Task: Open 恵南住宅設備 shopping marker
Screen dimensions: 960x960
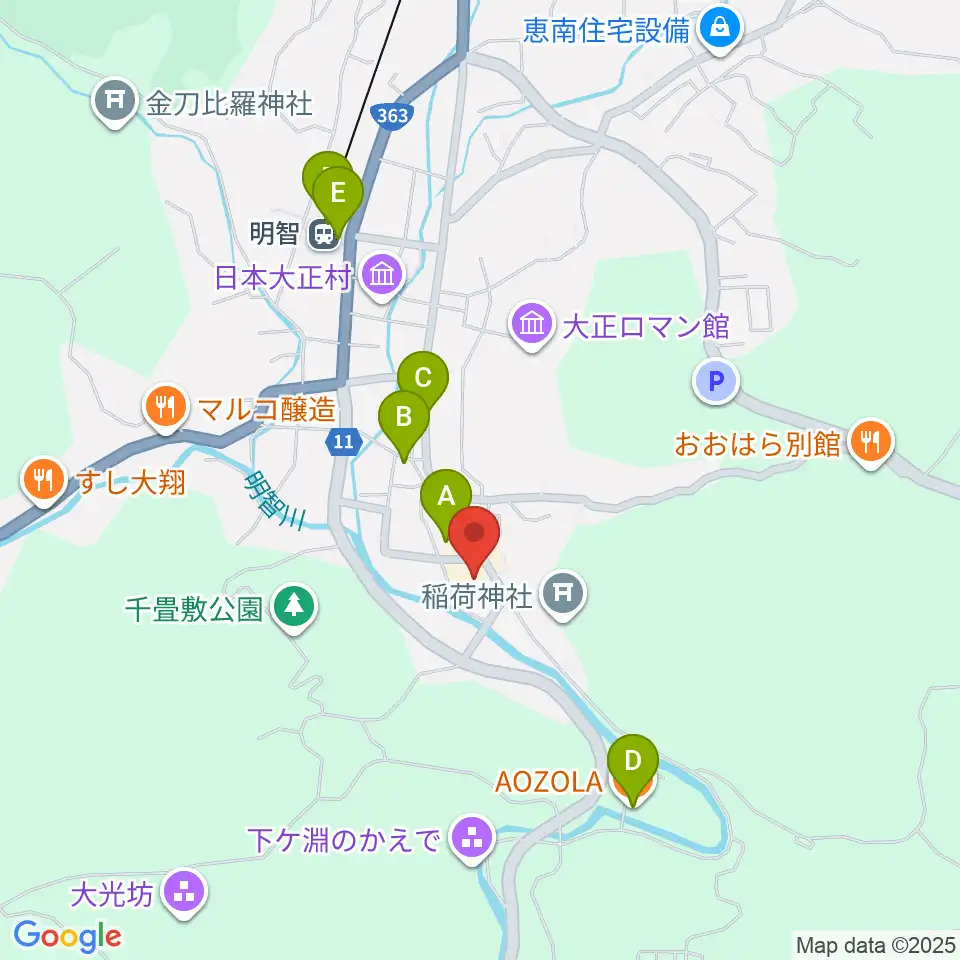Action: 720,29
